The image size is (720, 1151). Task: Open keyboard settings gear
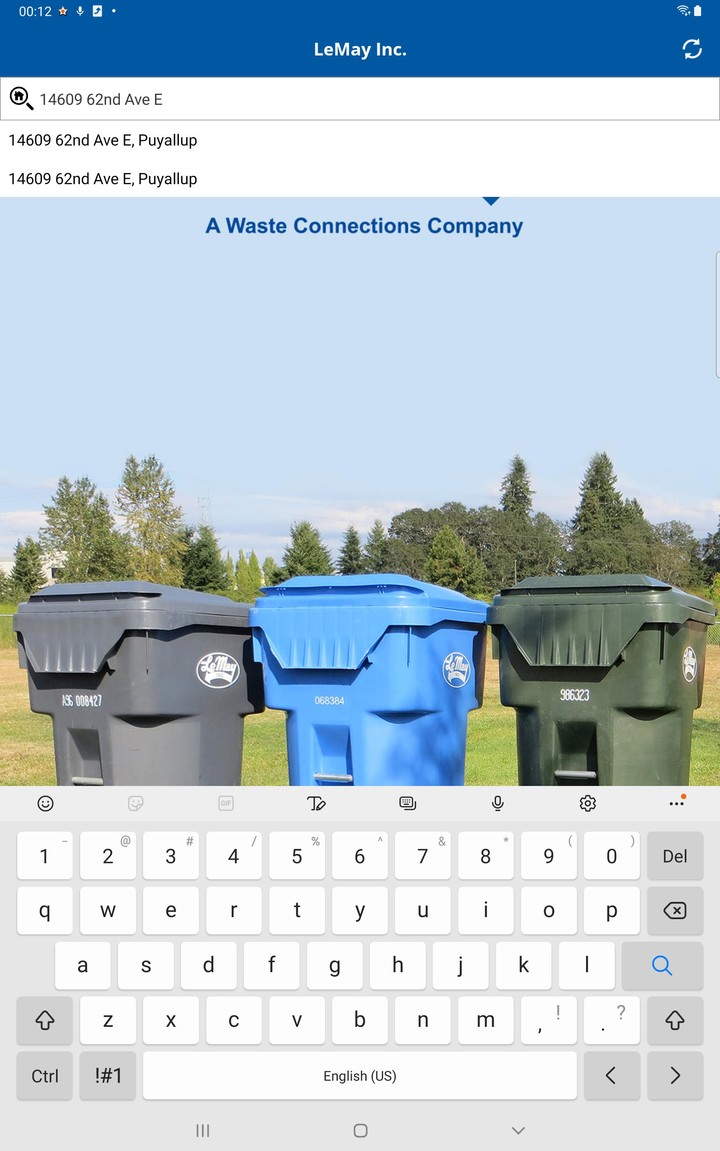point(588,803)
